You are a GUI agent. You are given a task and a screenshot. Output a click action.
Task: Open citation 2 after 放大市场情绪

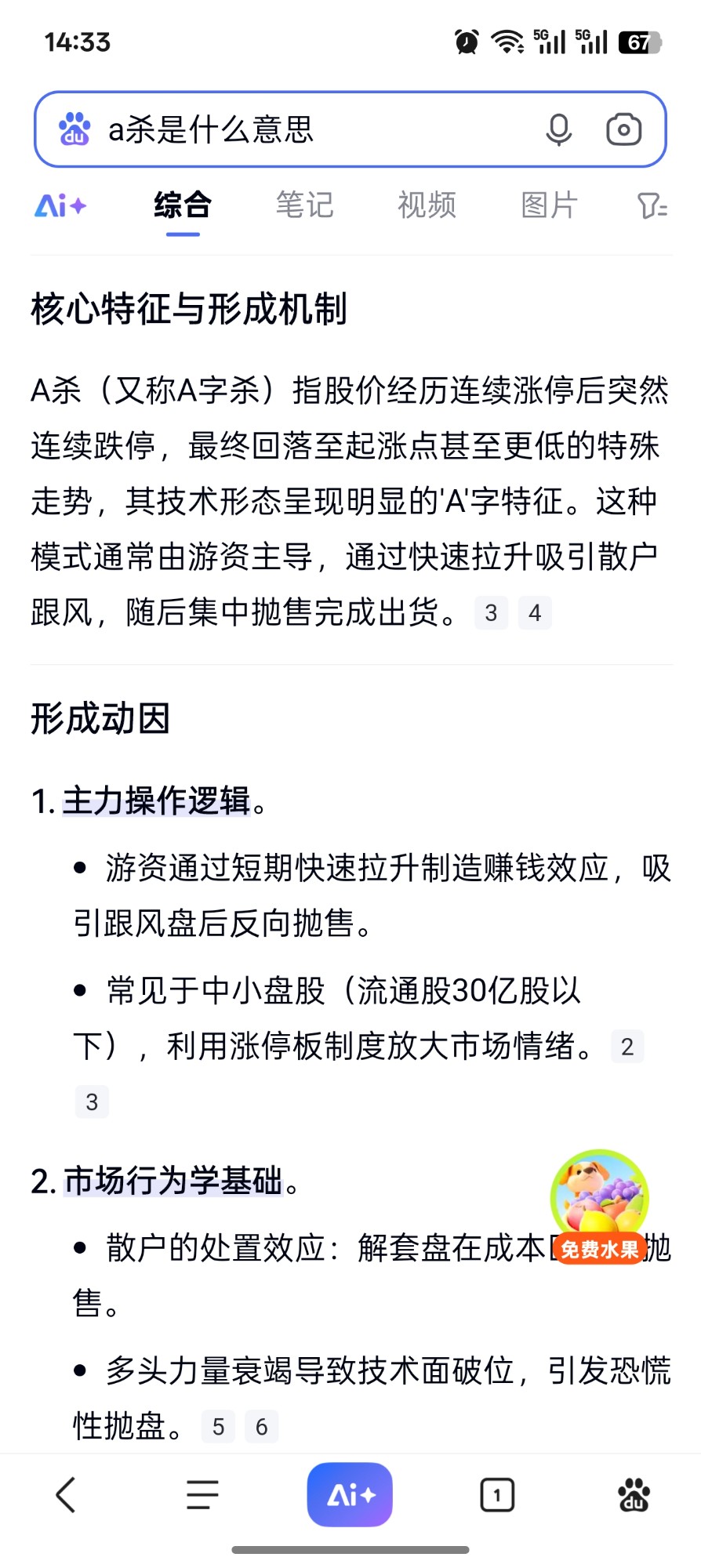(627, 1047)
